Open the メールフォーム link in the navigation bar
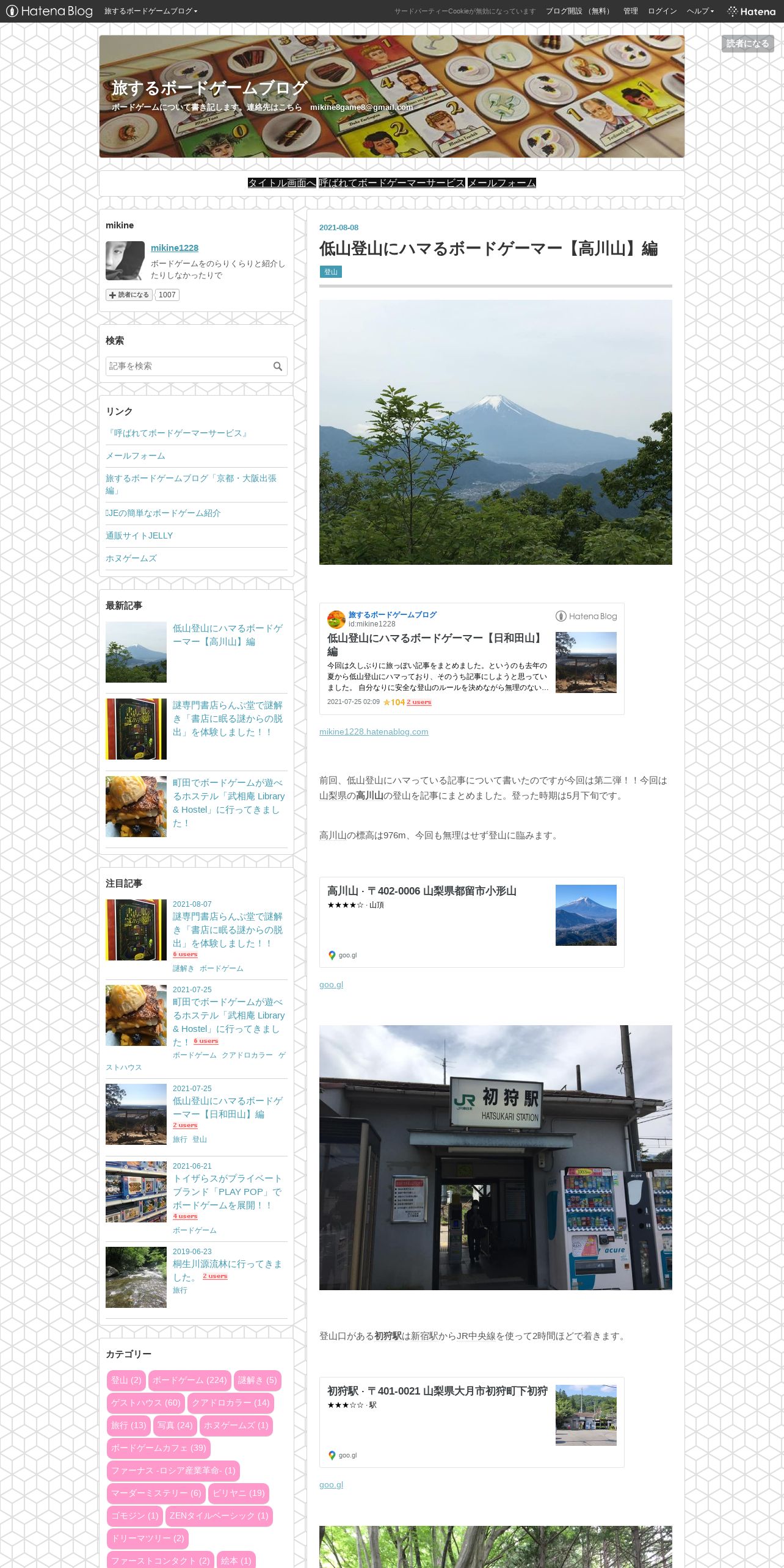 point(501,183)
